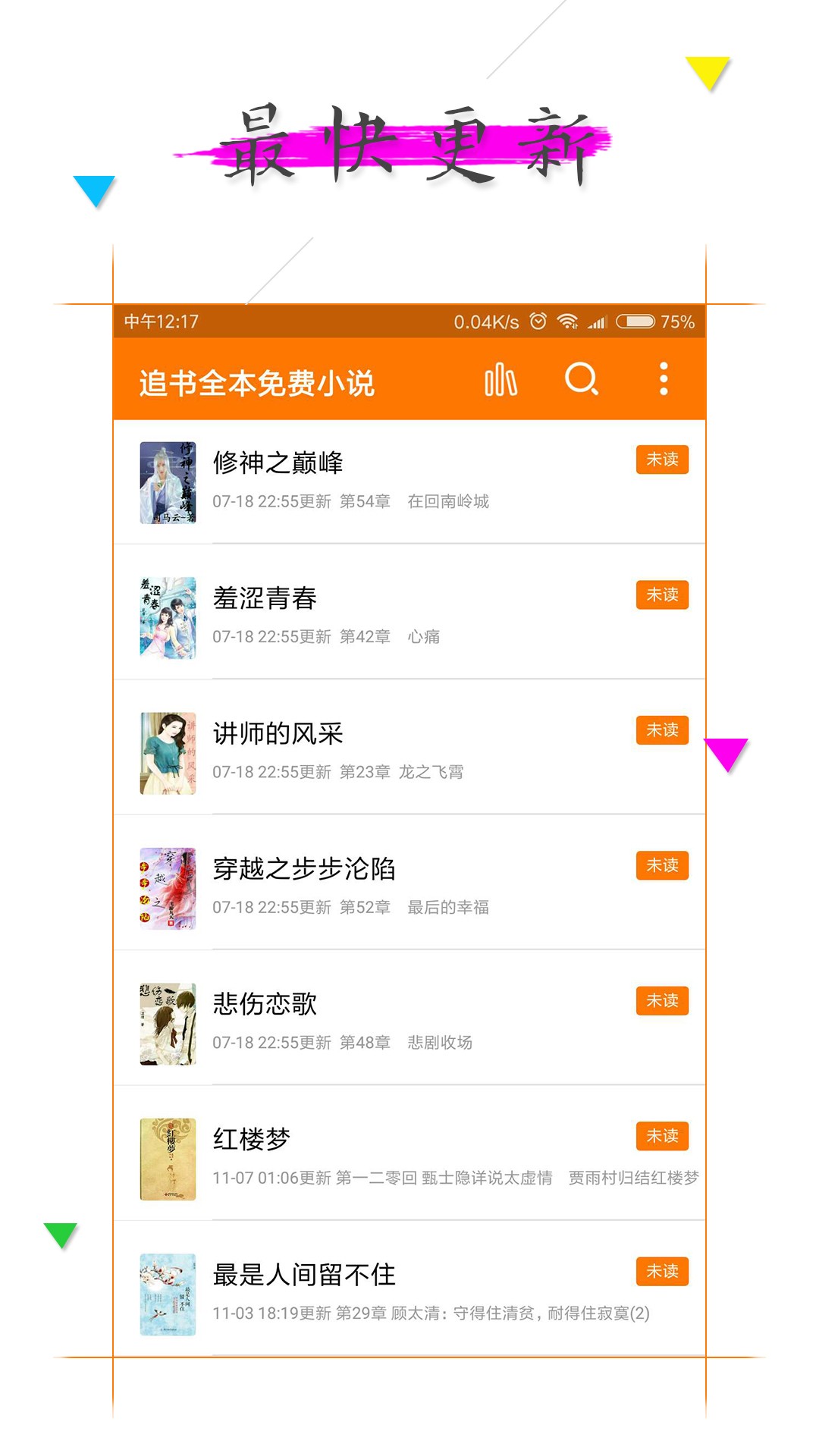Image resolution: width=819 pixels, height=1456 pixels.
Task: Toggle the 未读 tag on 红楼梦
Action: point(661,1136)
